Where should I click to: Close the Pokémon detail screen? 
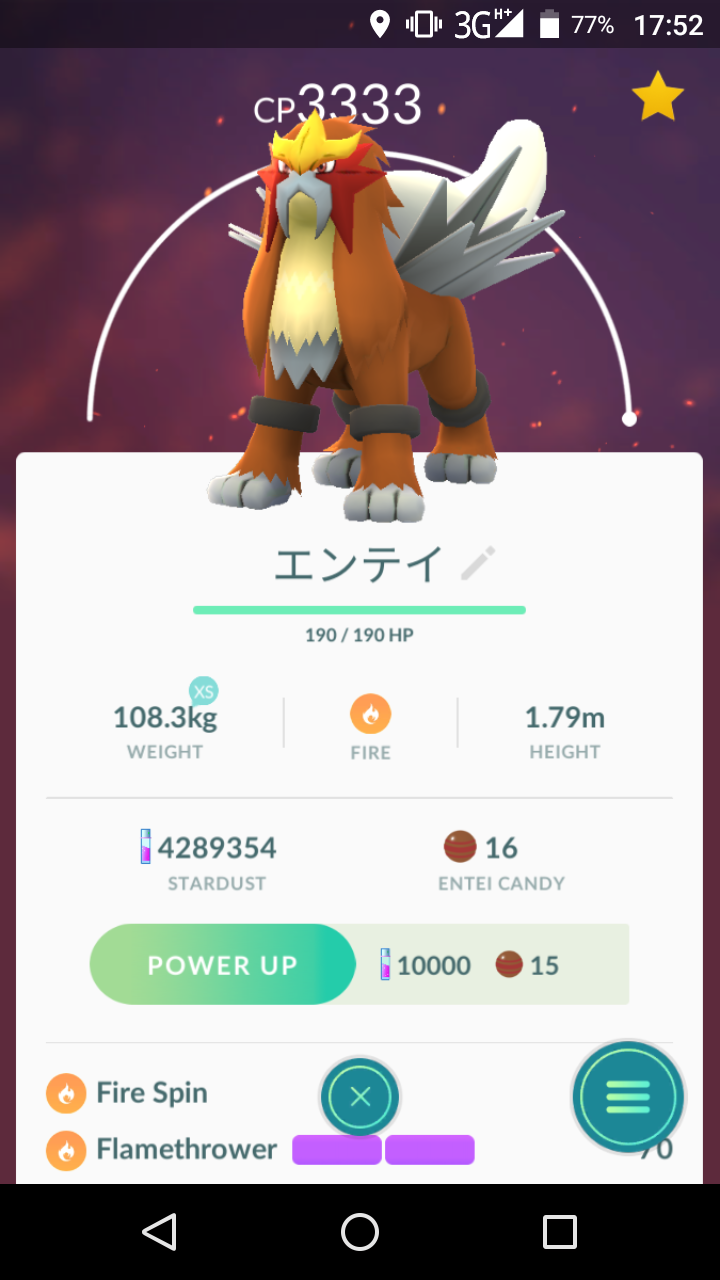(x=360, y=1097)
